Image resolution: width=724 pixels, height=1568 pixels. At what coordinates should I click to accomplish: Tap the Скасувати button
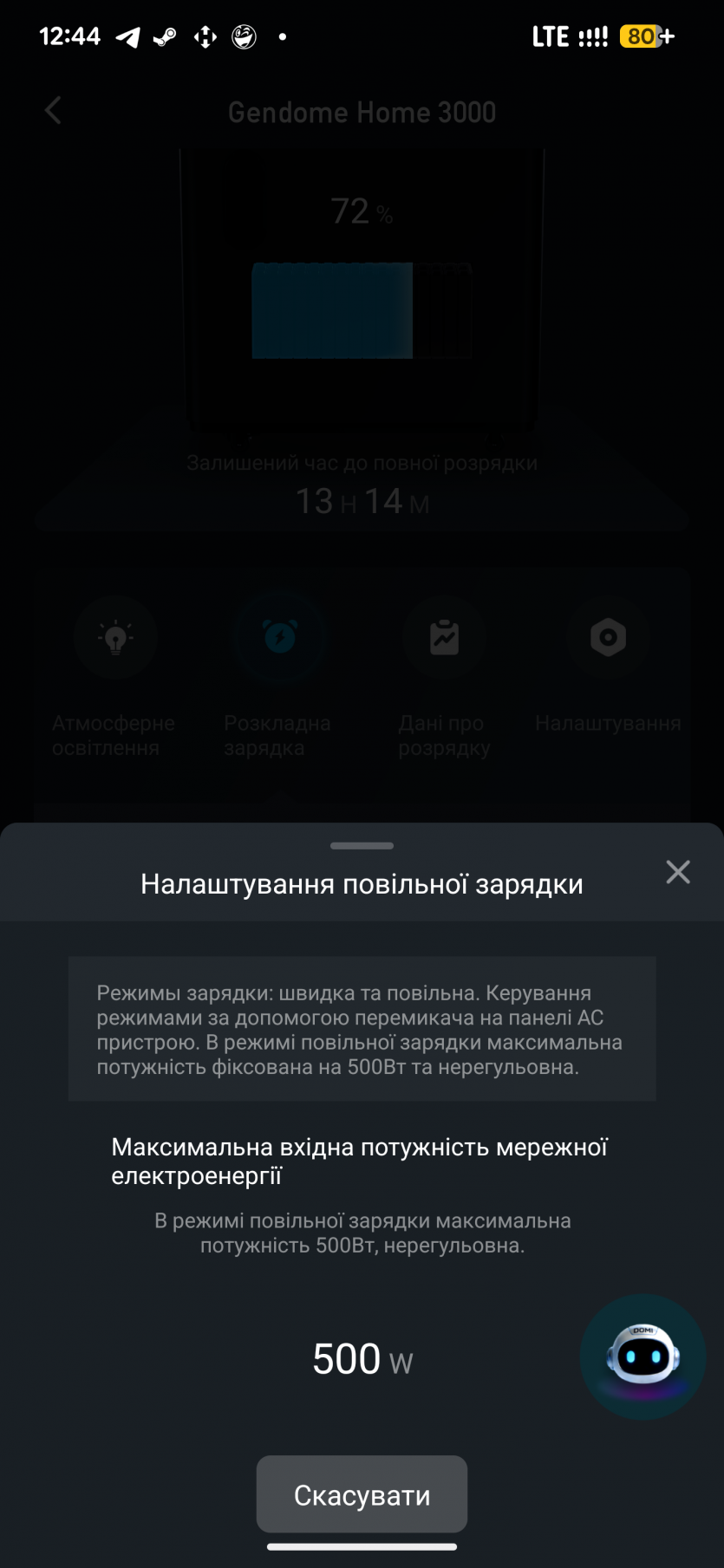click(x=362, y=1494)
